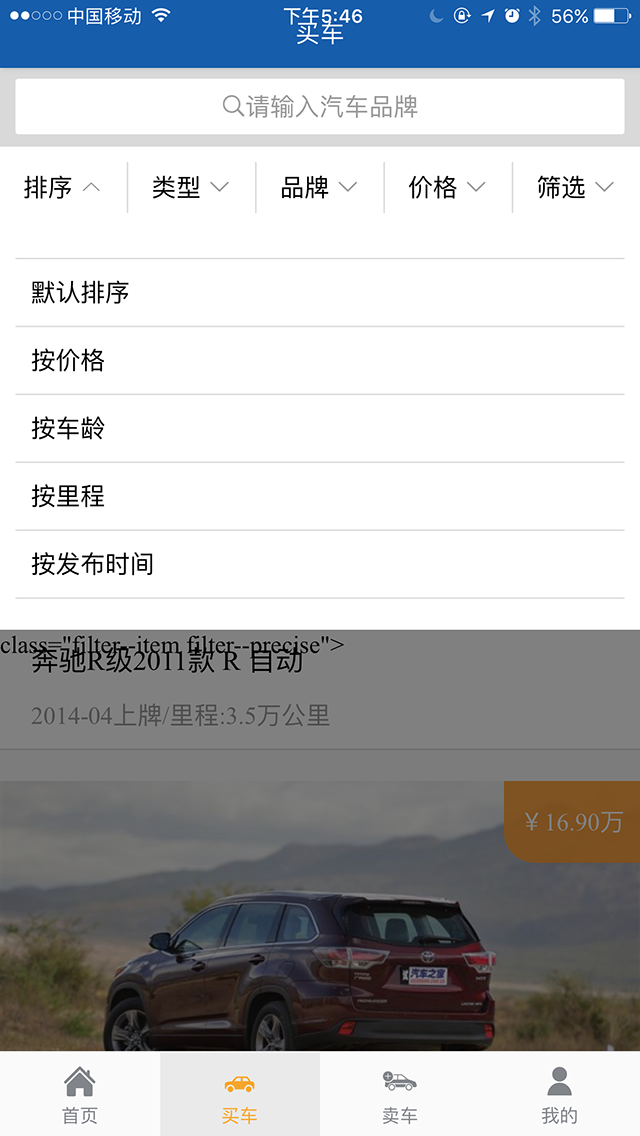The height and width of the screenshot is (1136, 640).
Task: Open the 我的 profile tab
Action: 560,1094
